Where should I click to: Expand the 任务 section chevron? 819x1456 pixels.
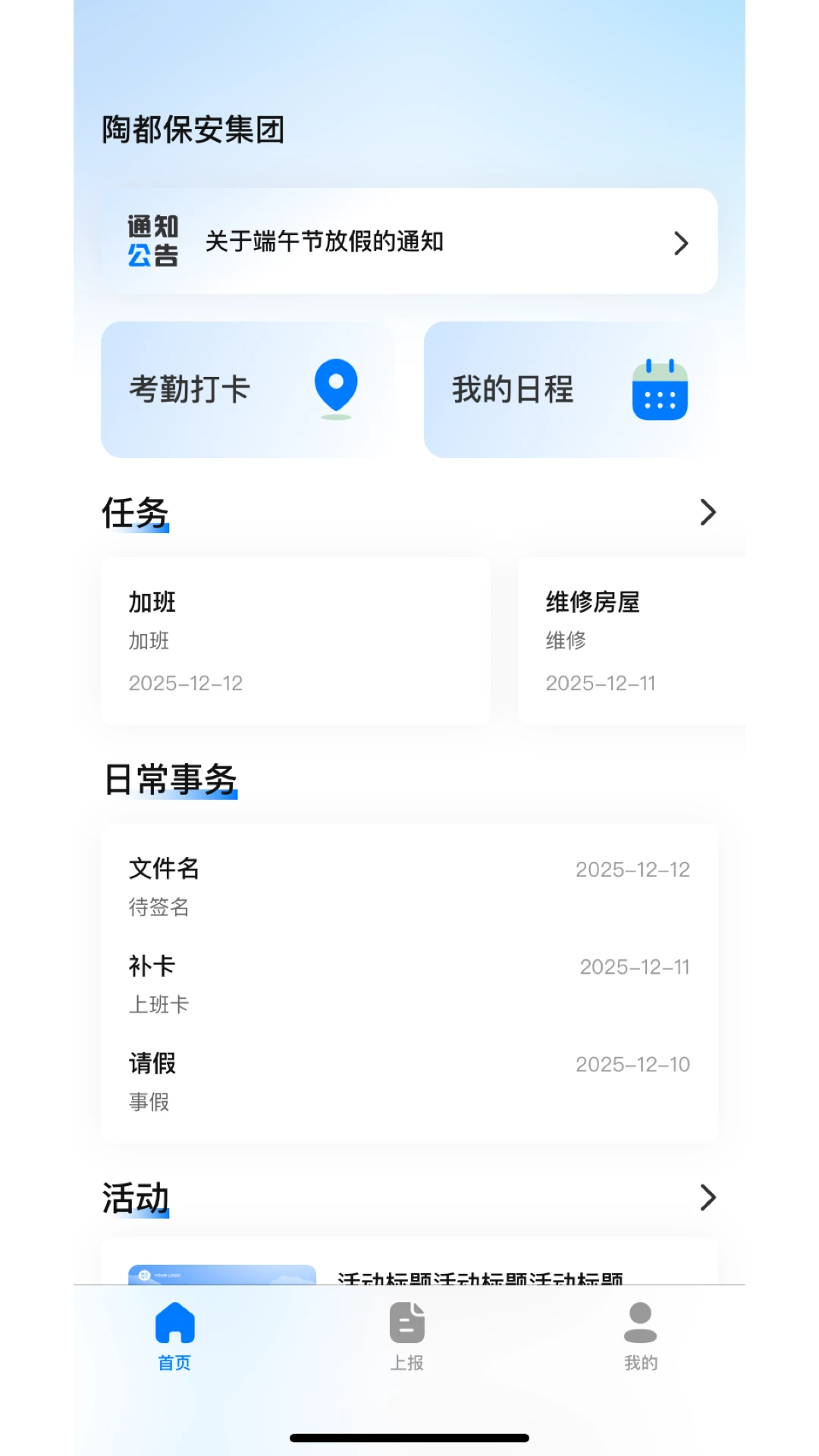point(707,512)
